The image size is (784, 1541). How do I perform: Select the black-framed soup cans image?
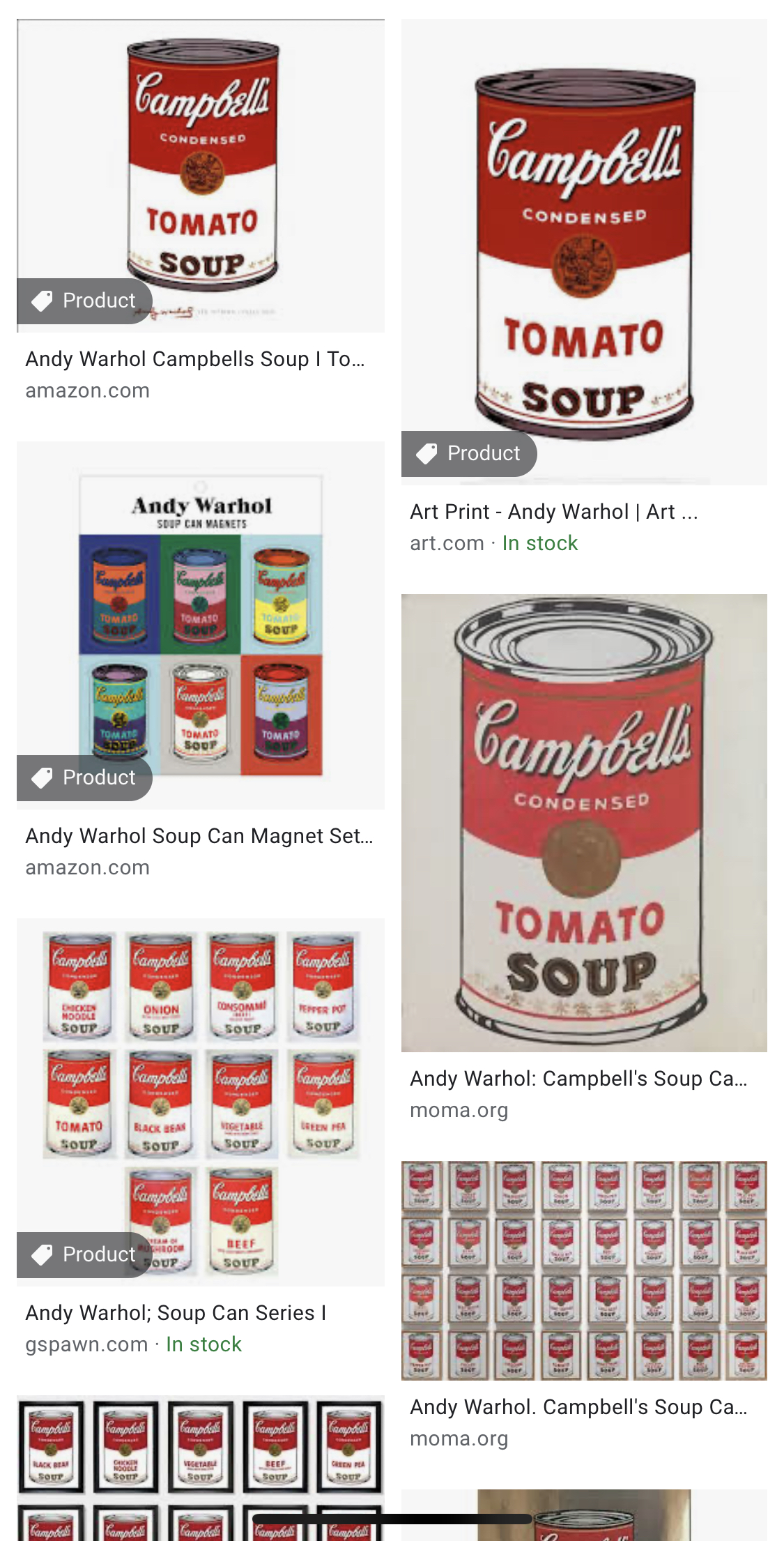201,1467
